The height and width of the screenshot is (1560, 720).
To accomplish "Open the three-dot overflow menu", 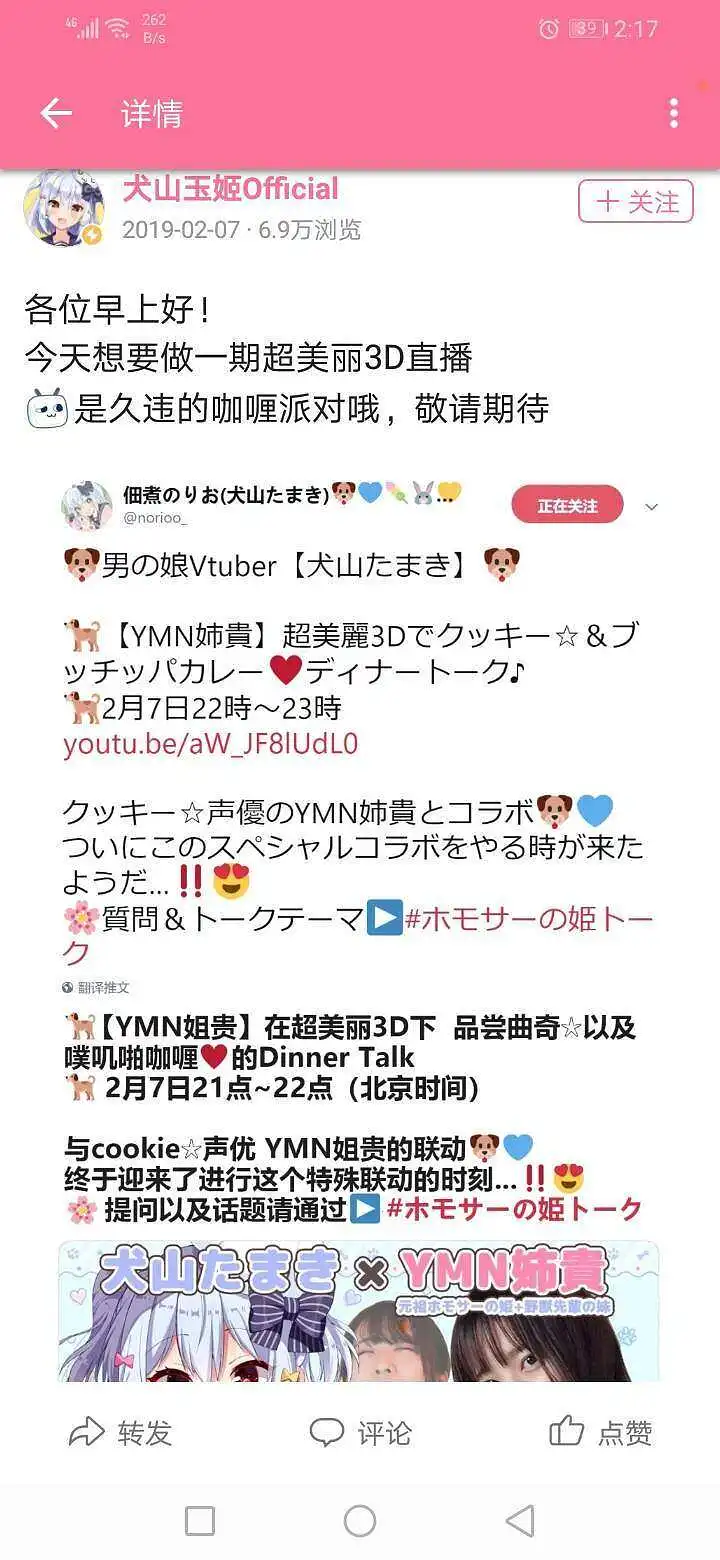I will click(674, 113).
